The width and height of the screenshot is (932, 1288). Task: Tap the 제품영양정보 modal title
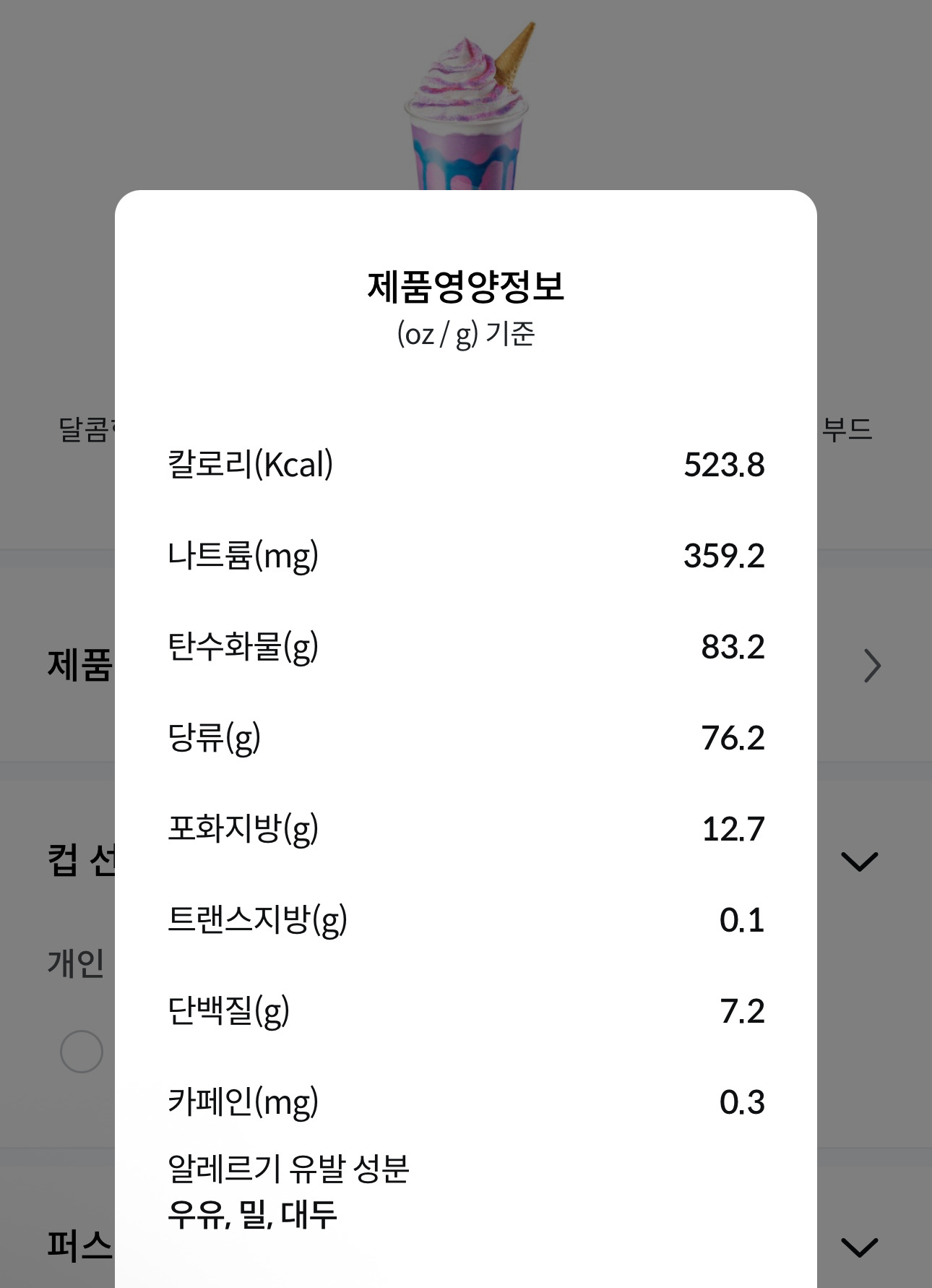point(466,285)
